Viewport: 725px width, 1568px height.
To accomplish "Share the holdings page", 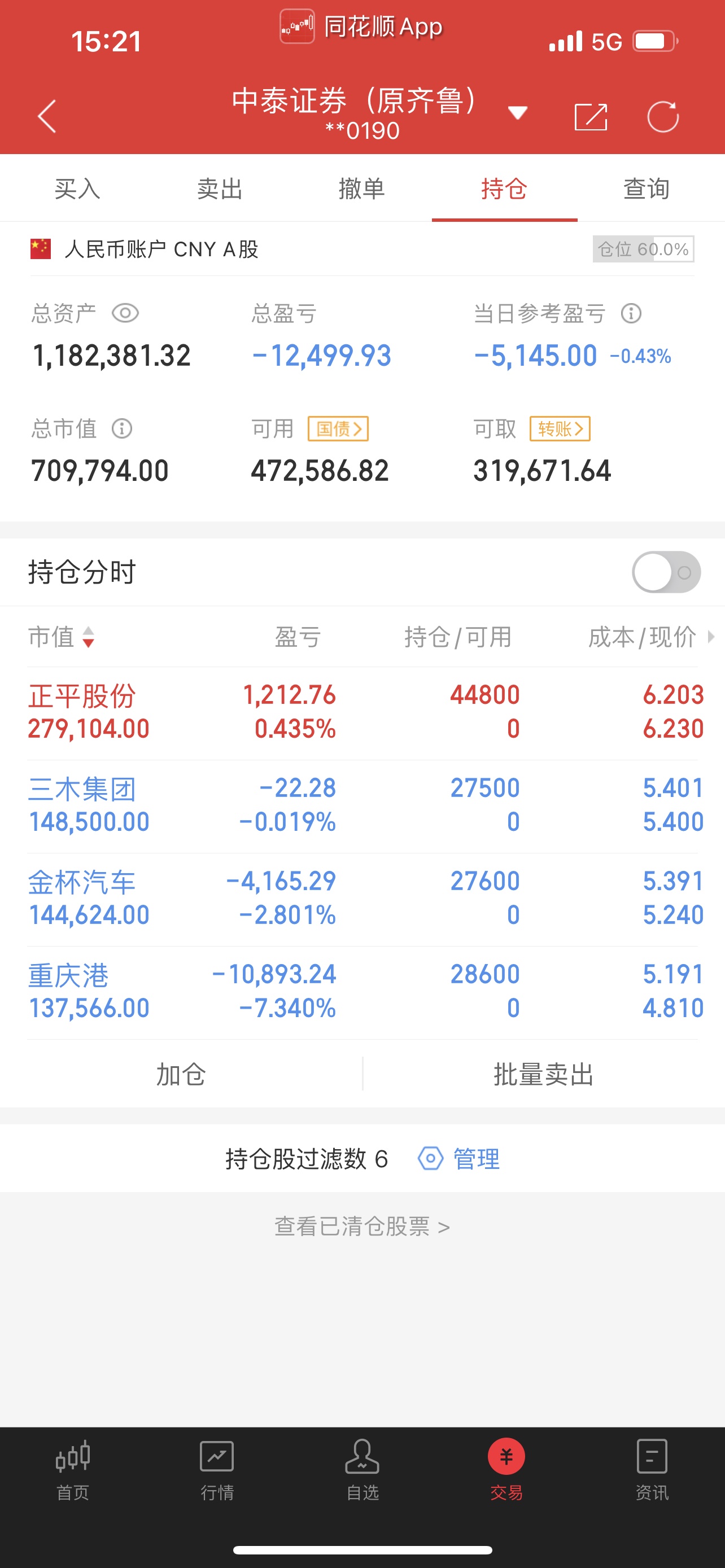I will [x=591, y=116].
